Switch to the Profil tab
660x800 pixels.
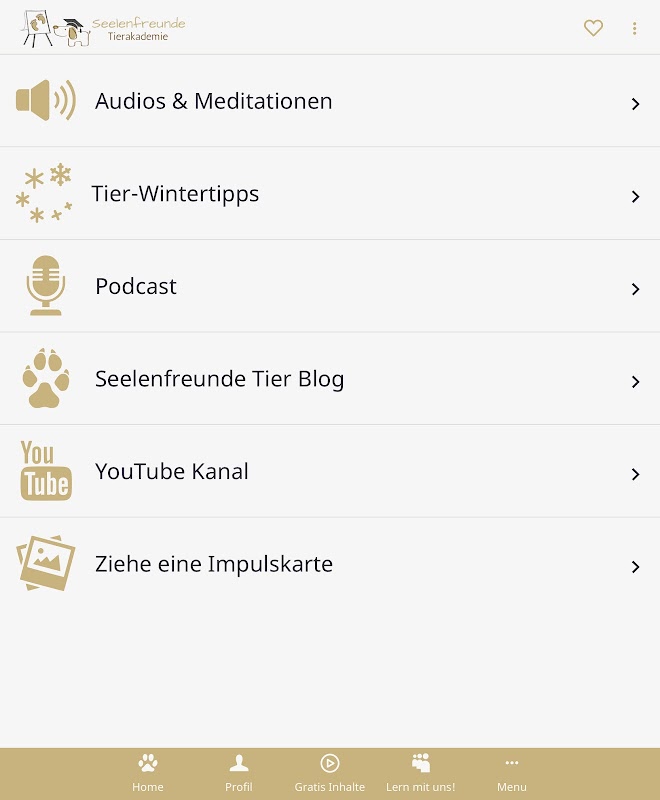[239, 773]
